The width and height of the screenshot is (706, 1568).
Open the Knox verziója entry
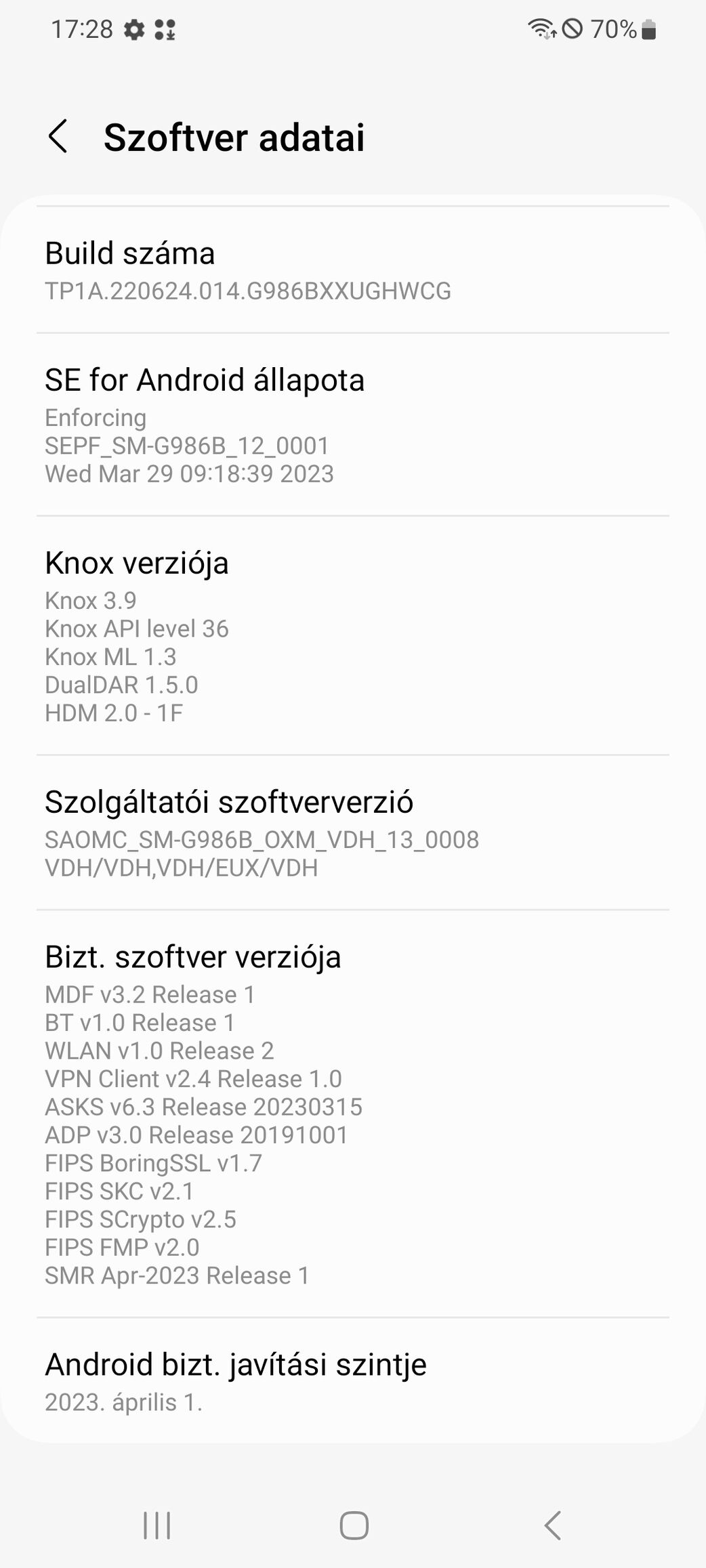tap(353, 635)
